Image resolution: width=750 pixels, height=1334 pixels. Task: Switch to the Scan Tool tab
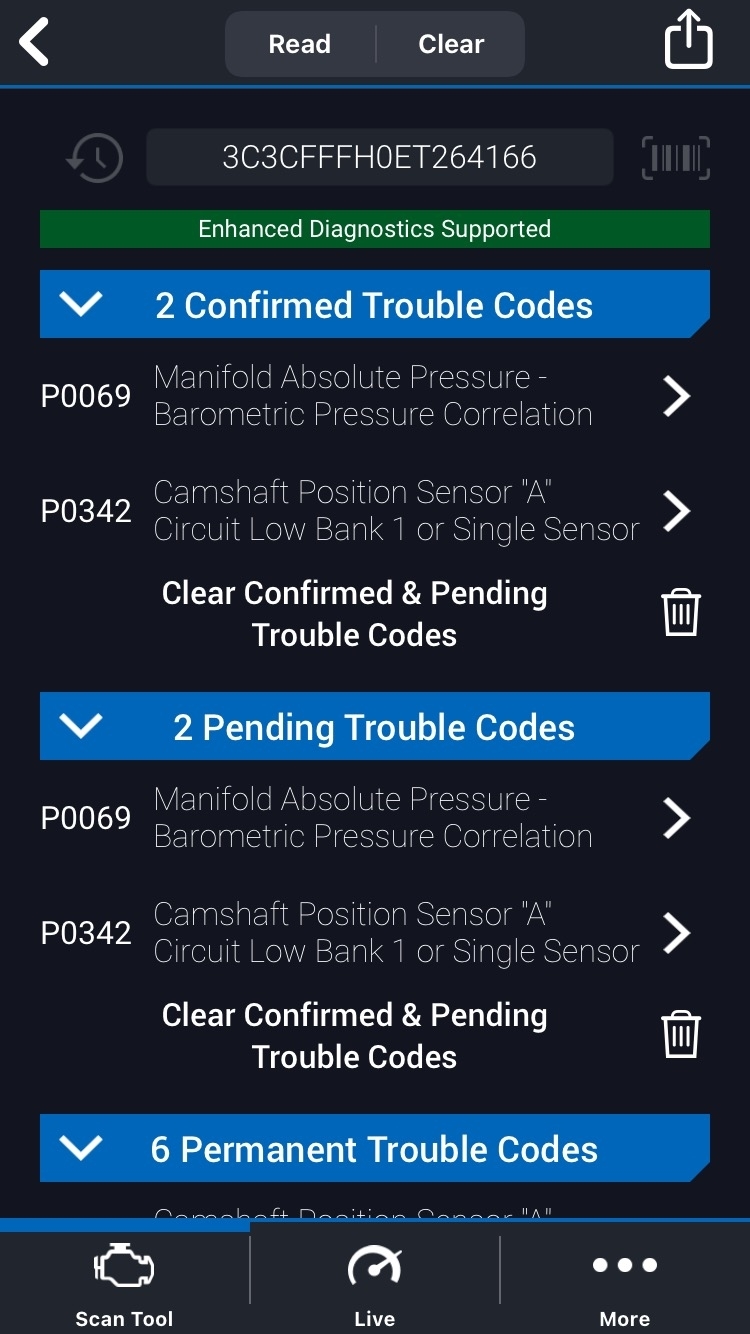coord(124,1285)
